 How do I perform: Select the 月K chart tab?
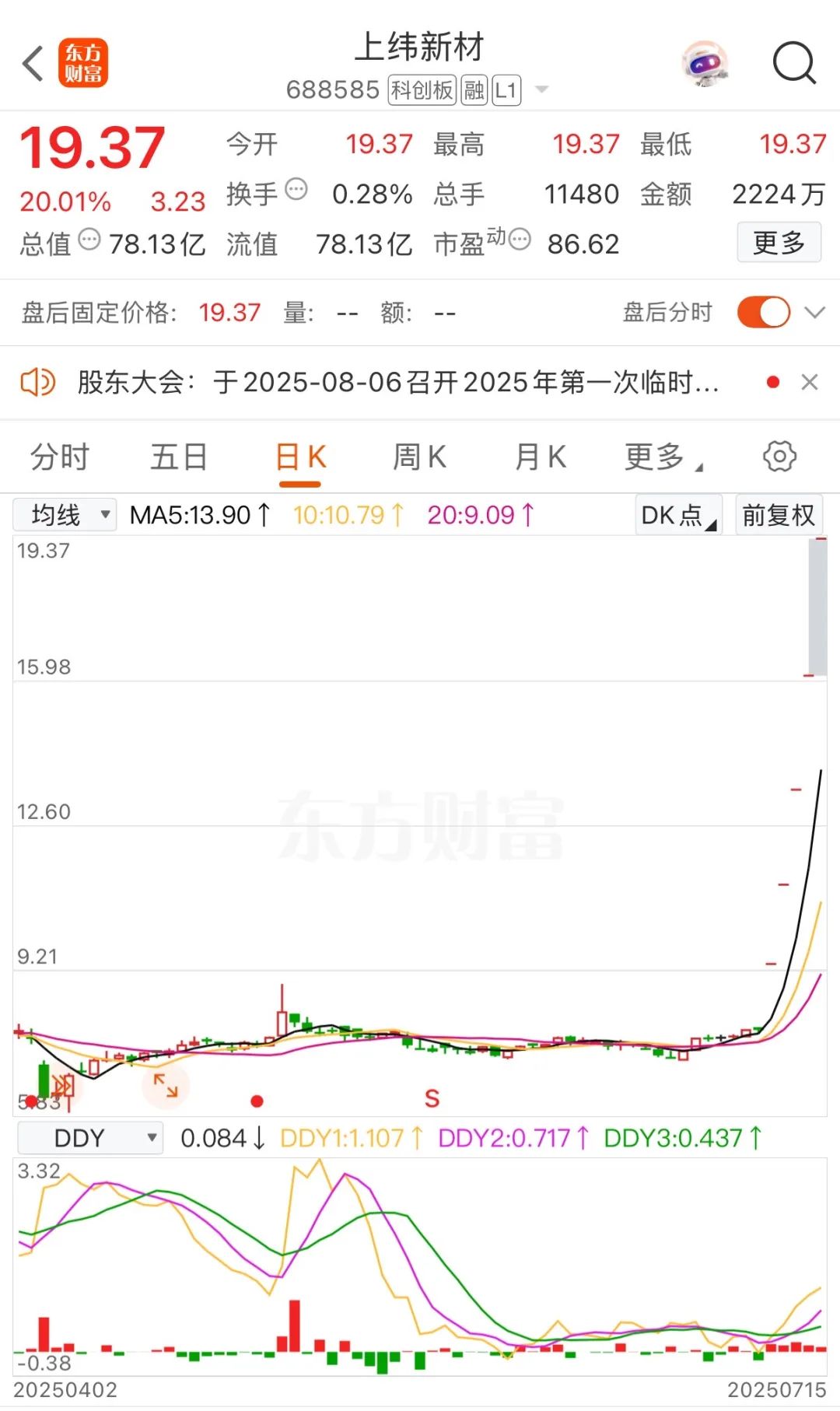541,457
